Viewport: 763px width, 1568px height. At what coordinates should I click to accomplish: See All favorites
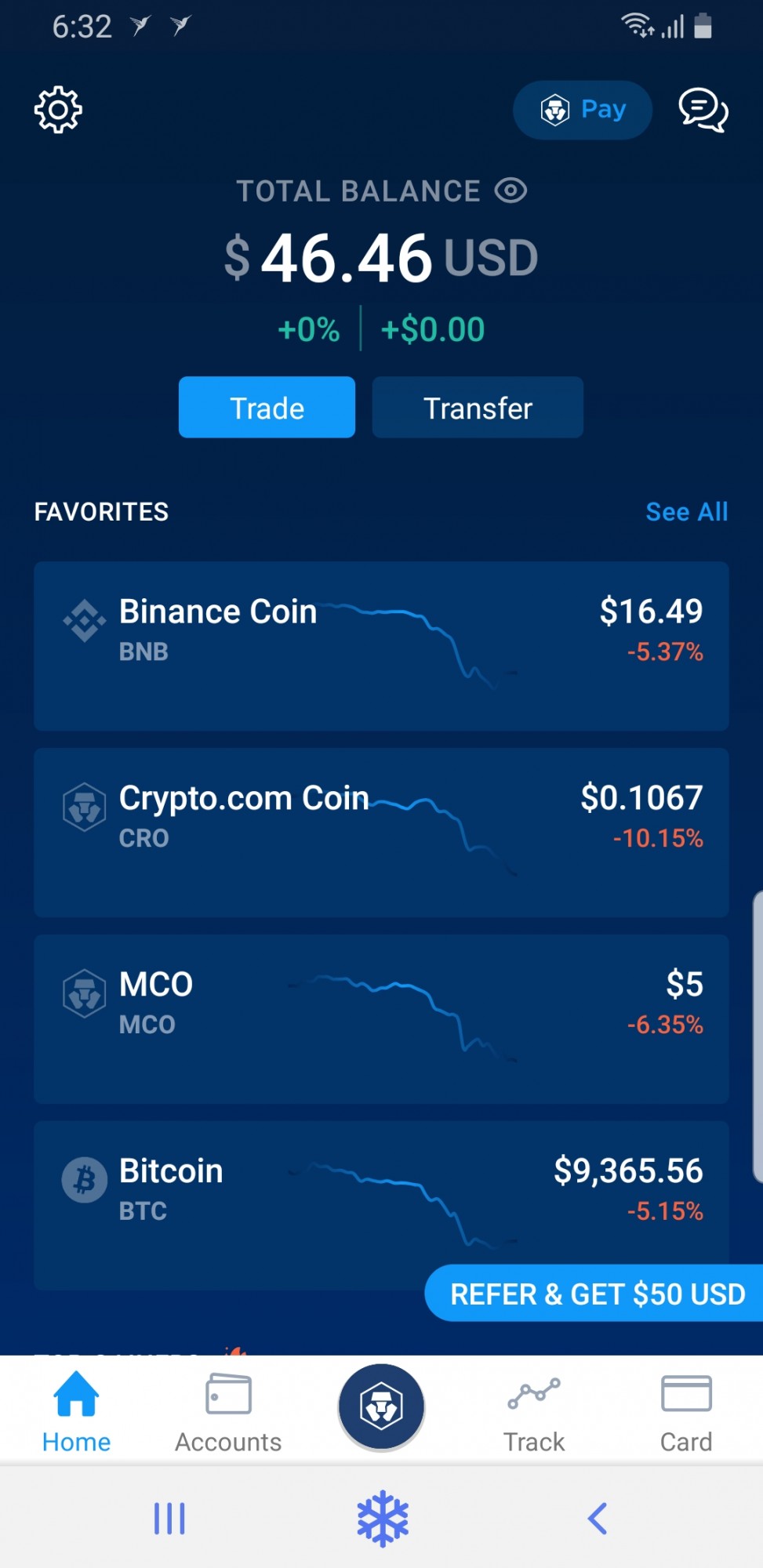[x=686, y=512]
